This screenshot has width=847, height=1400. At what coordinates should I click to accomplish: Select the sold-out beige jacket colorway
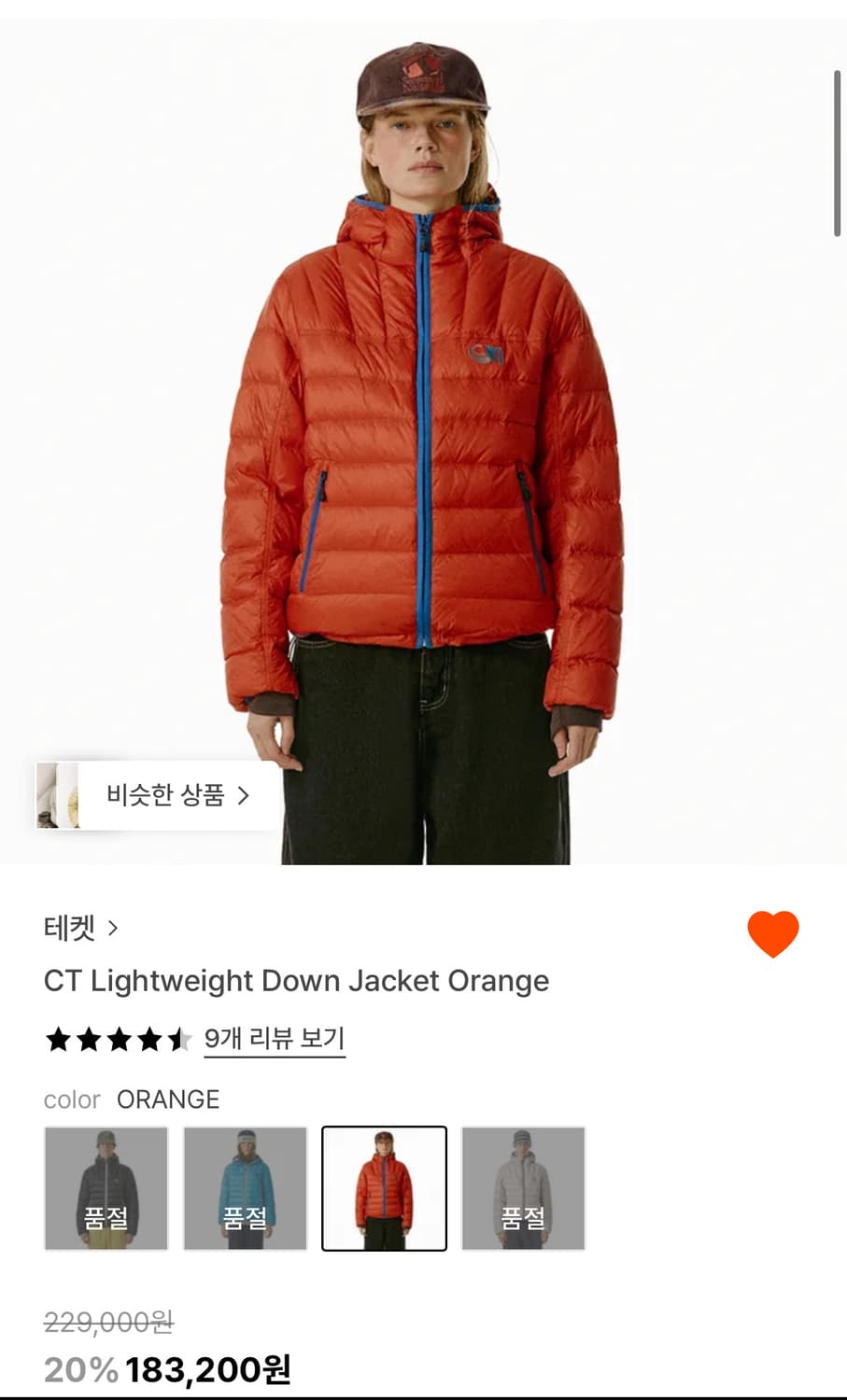click(523, 1188)
